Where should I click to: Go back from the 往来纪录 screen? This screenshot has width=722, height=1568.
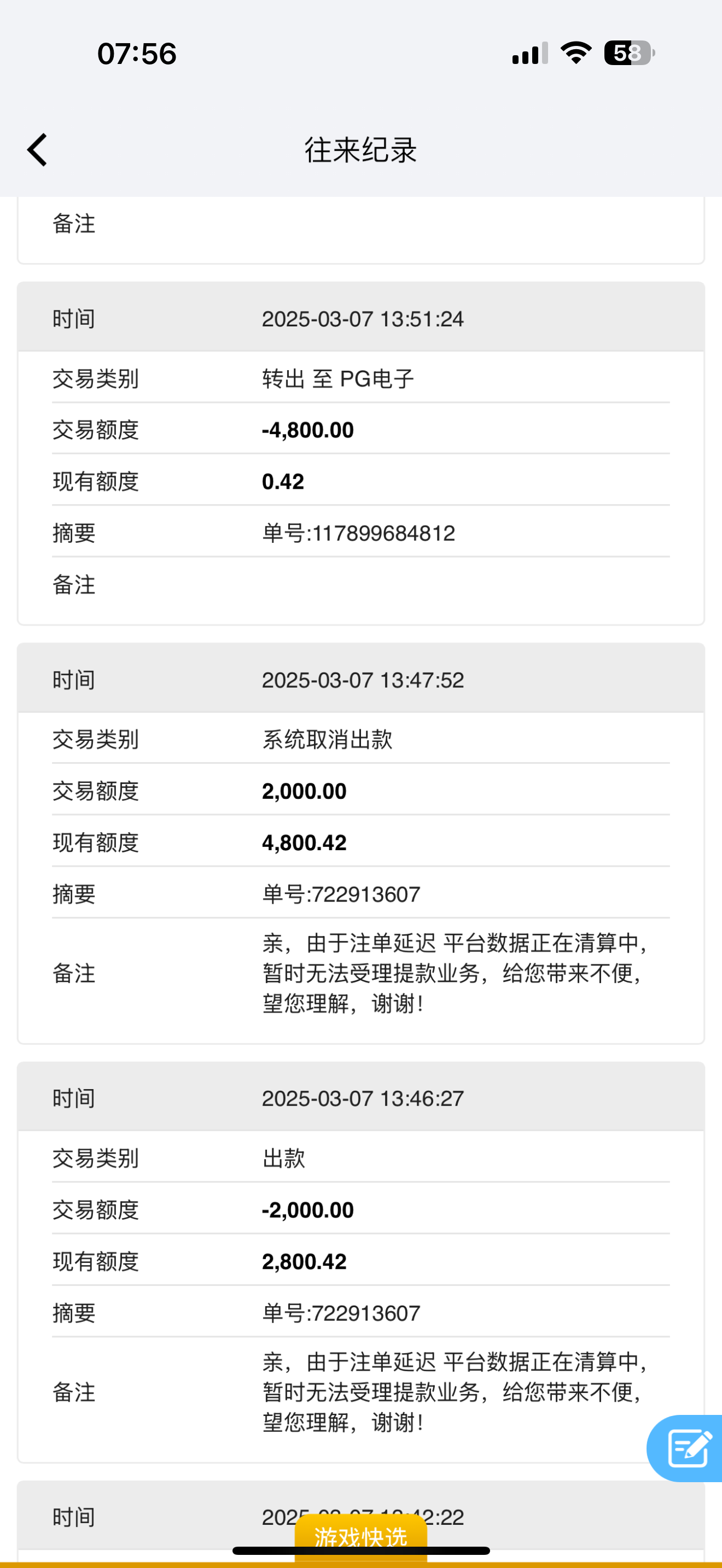point(38,150)
